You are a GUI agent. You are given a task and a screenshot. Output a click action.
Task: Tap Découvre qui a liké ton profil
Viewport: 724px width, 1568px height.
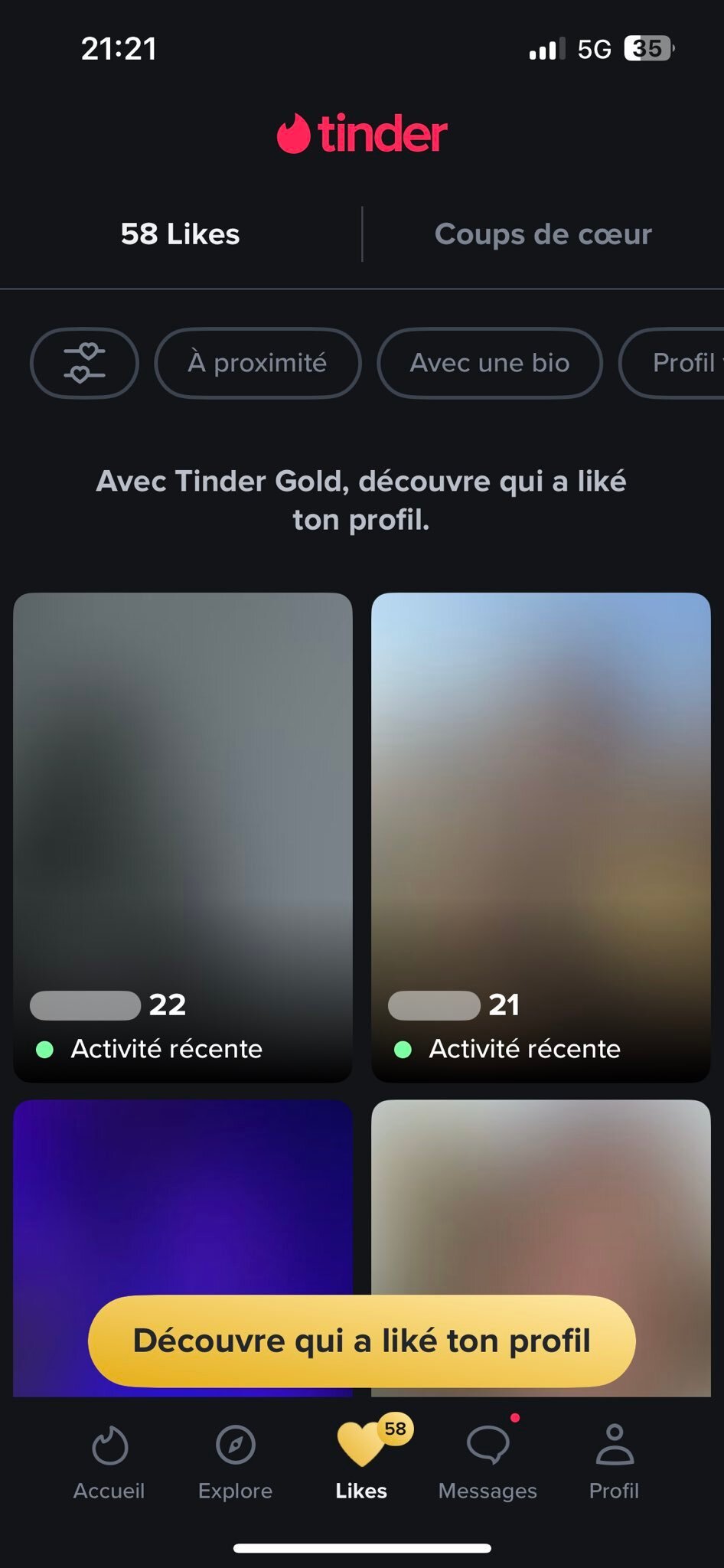[x=362, y=1341]
